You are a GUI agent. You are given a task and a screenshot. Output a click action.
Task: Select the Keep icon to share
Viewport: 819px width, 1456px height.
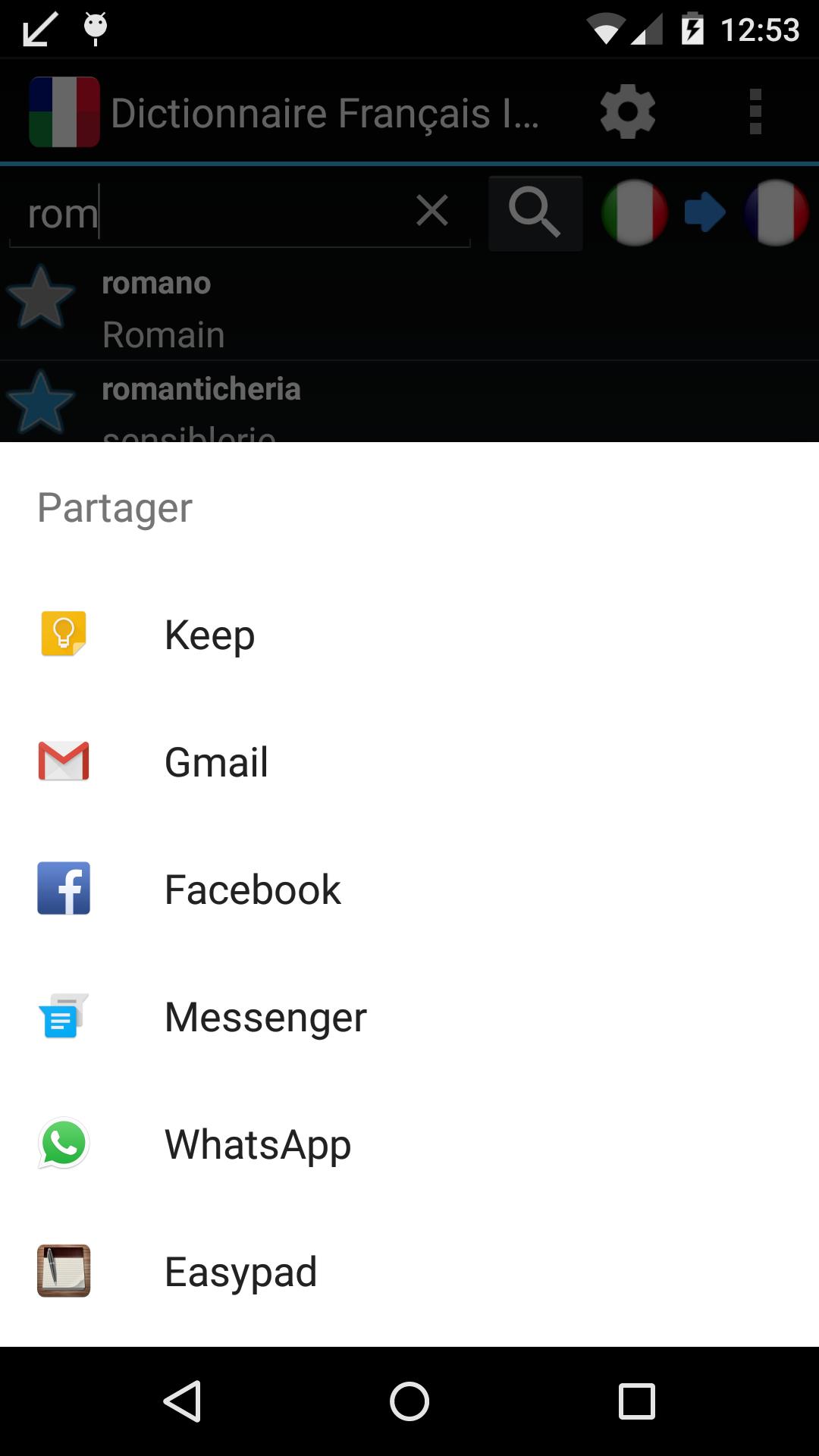pos(63,635)
